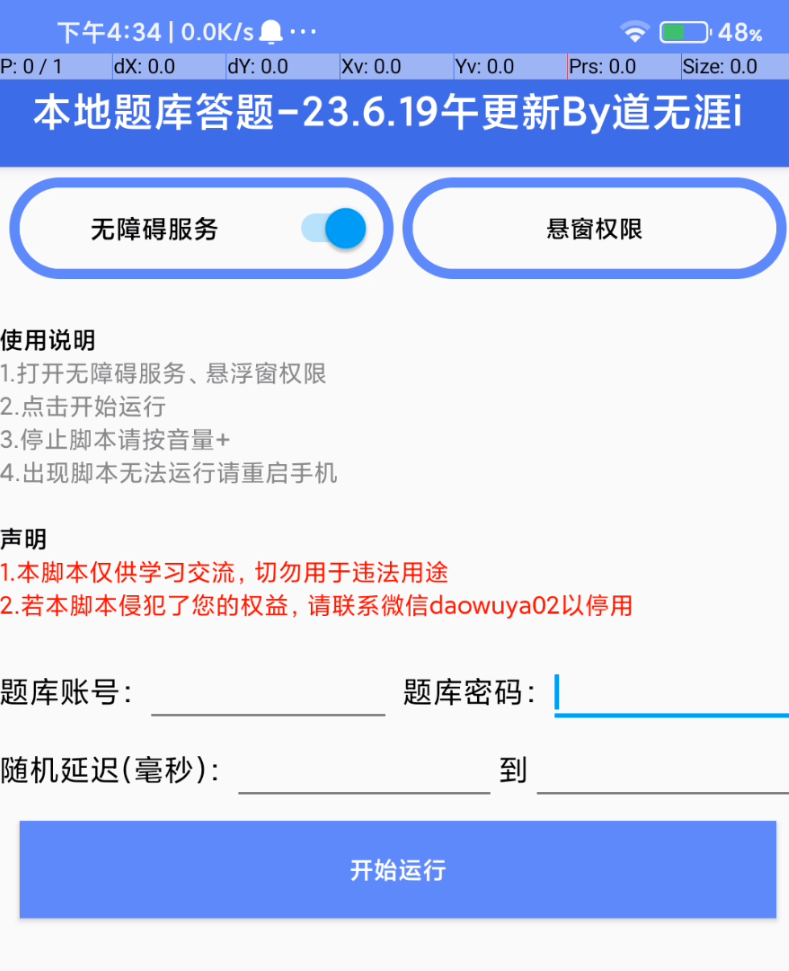
Task: Toggle the 无障碍服务 switch off
Action: coord(334,229)
